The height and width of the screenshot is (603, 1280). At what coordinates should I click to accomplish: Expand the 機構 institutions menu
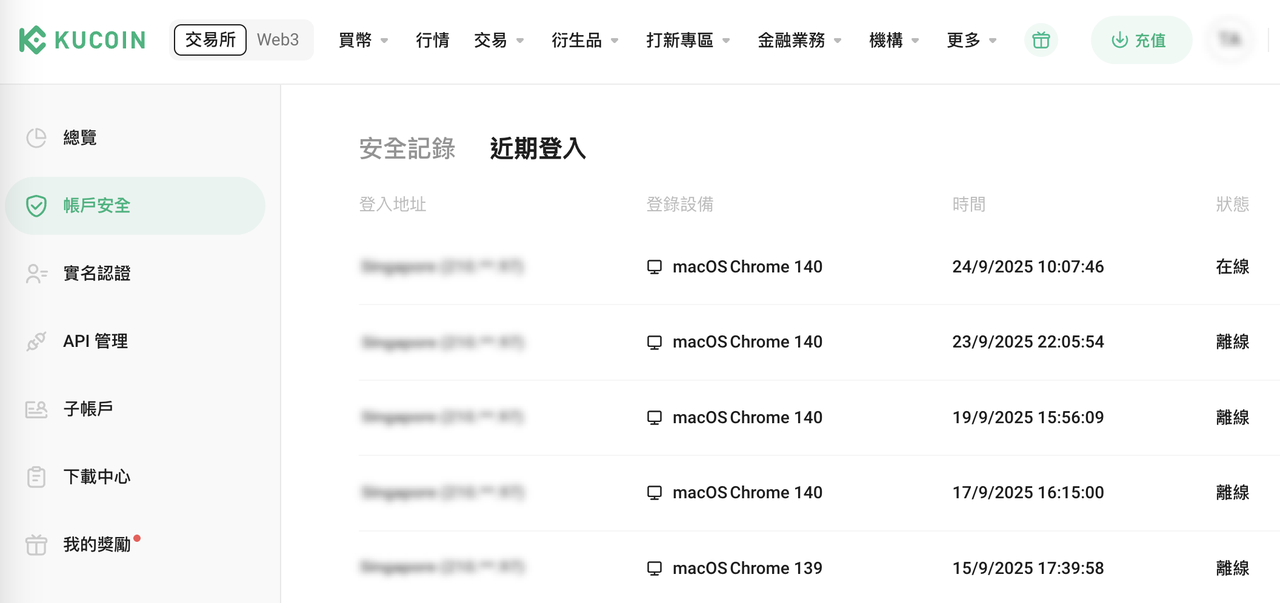(x=894, y=40)
